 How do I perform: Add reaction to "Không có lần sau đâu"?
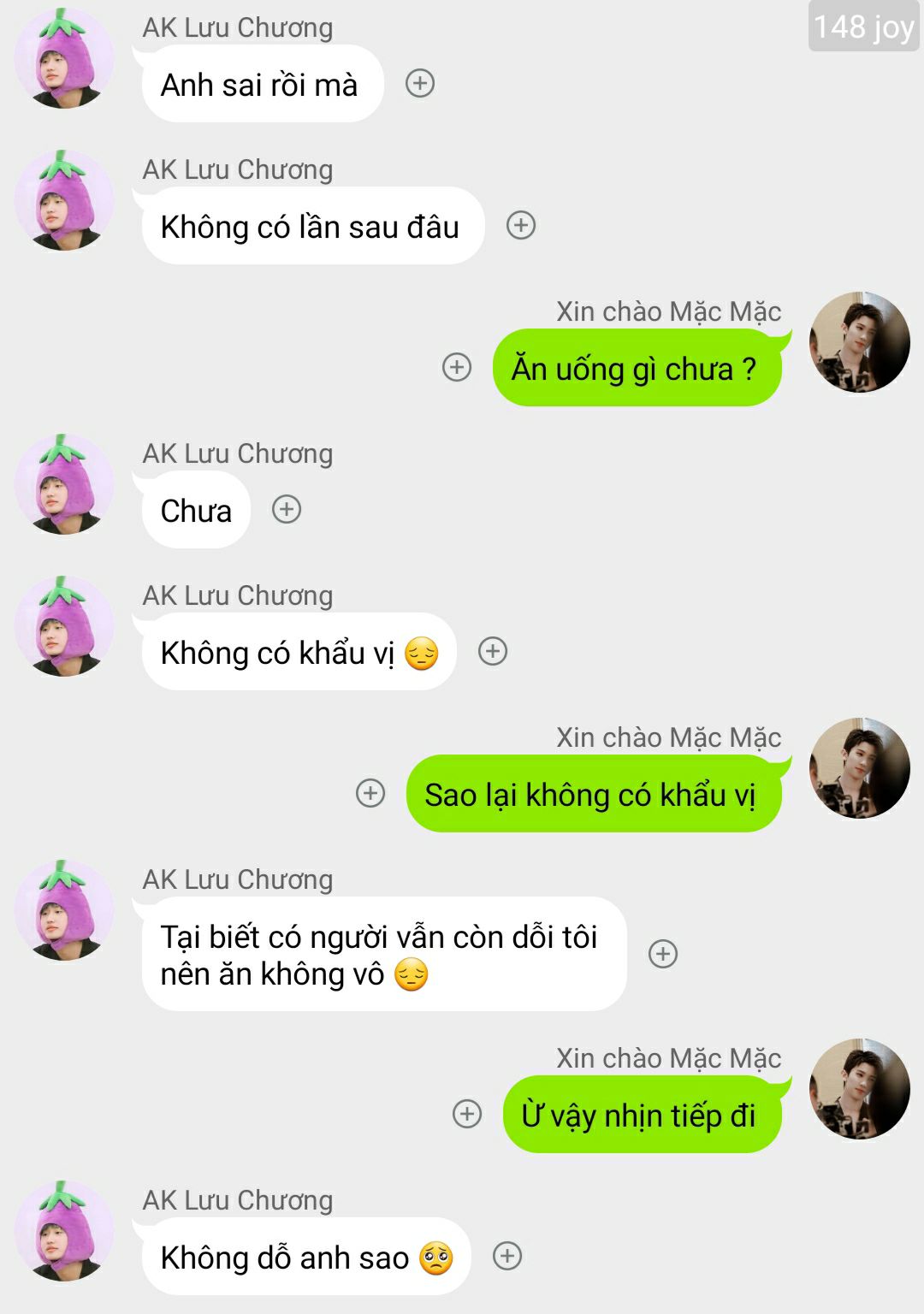click(521, 226)
